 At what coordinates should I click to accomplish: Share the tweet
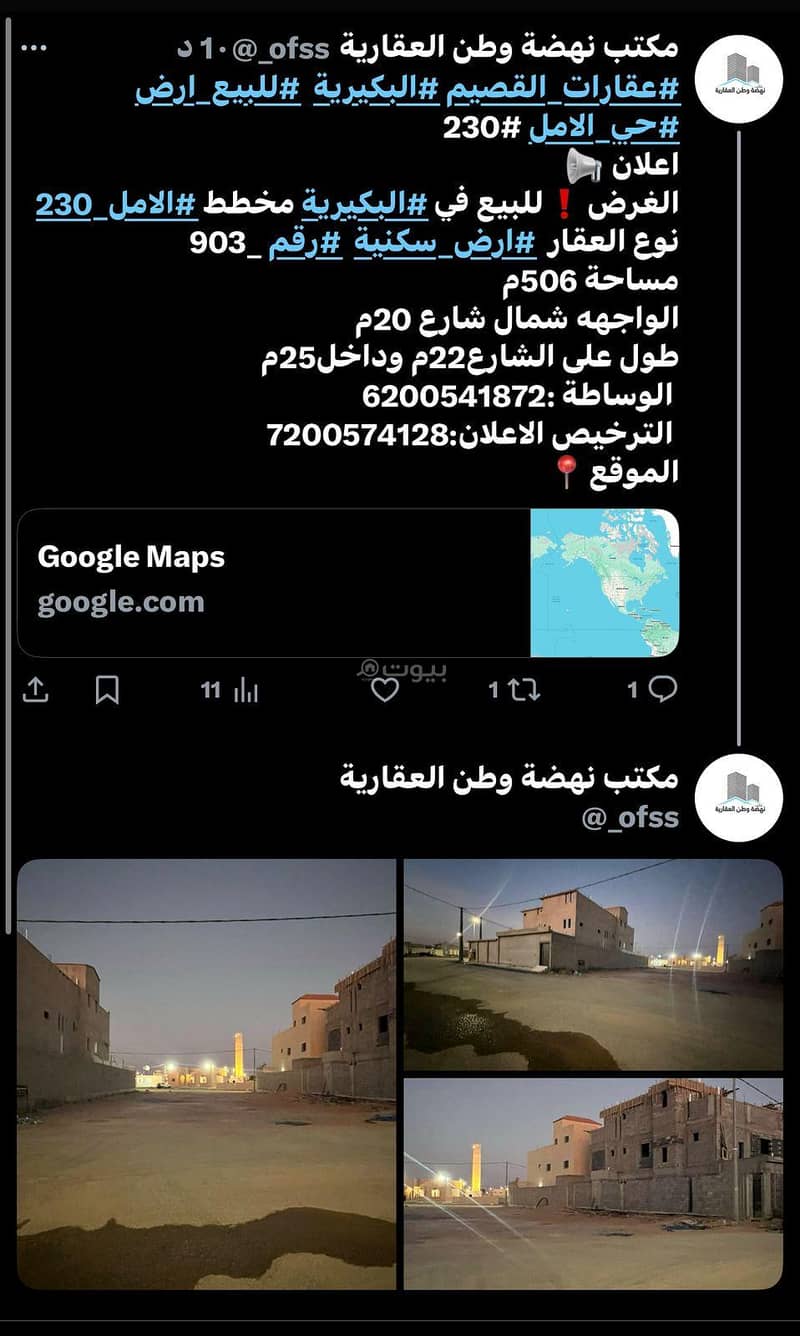35,689
